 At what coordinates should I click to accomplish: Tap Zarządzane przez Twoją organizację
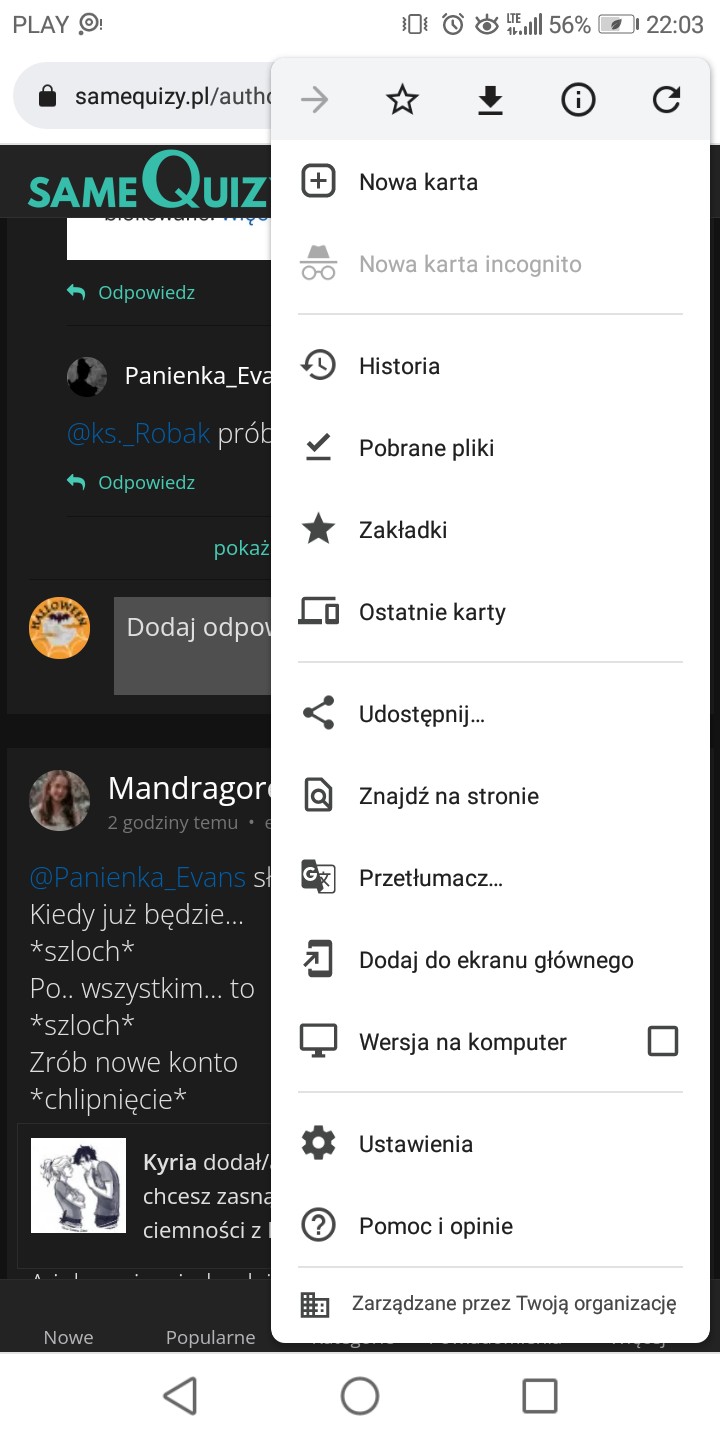pos(513,1304)
